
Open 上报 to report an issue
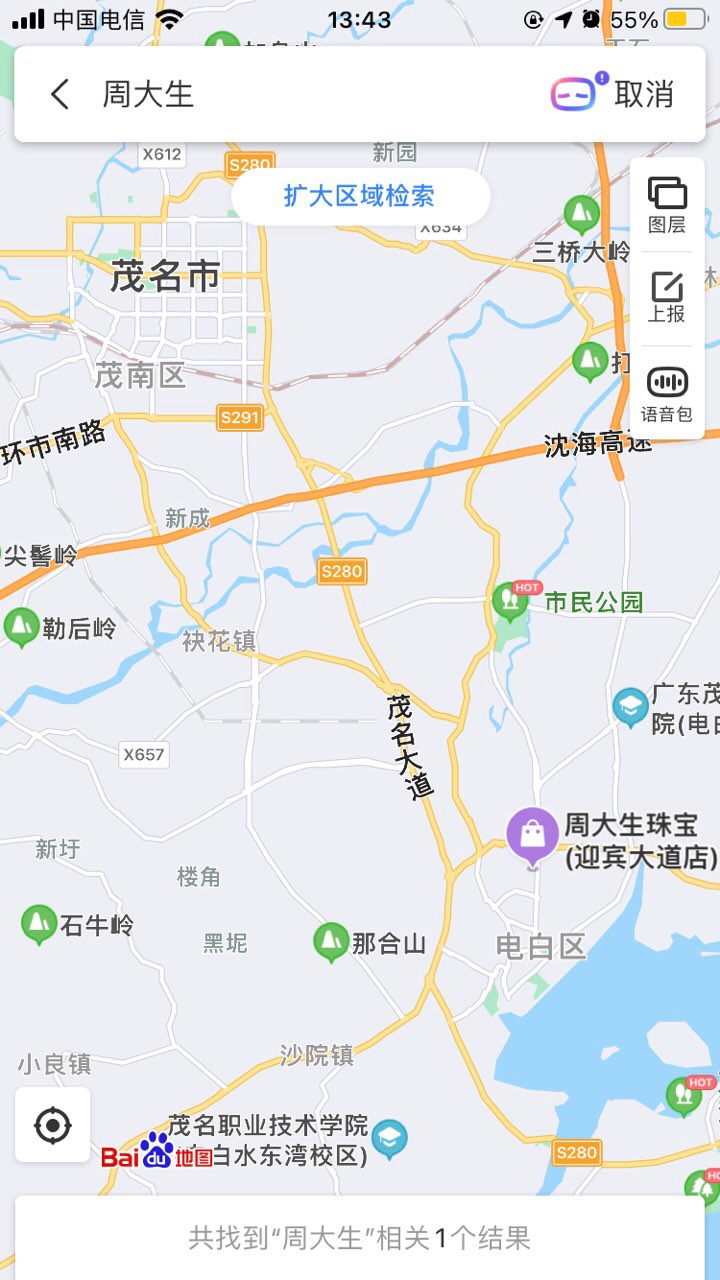pyautogui.click(x=667, y=297)
